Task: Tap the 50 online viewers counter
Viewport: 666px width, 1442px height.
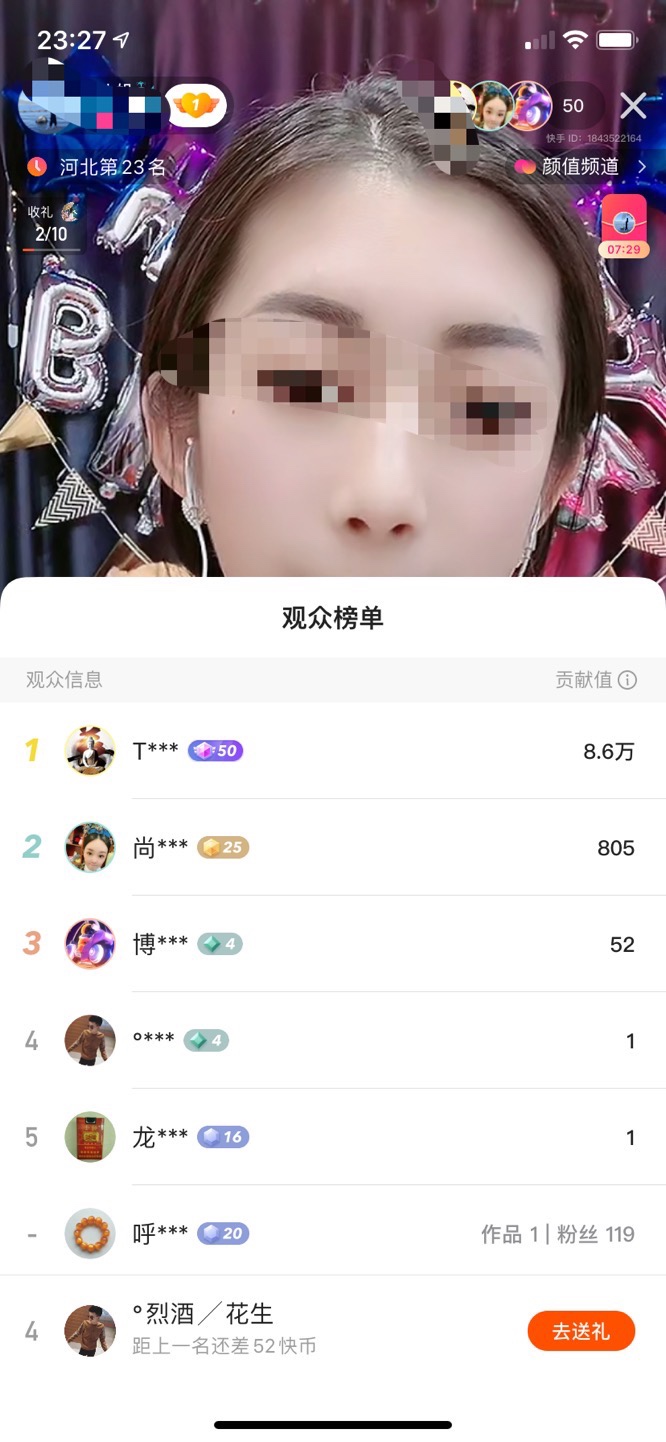Action: click(573, 106)
